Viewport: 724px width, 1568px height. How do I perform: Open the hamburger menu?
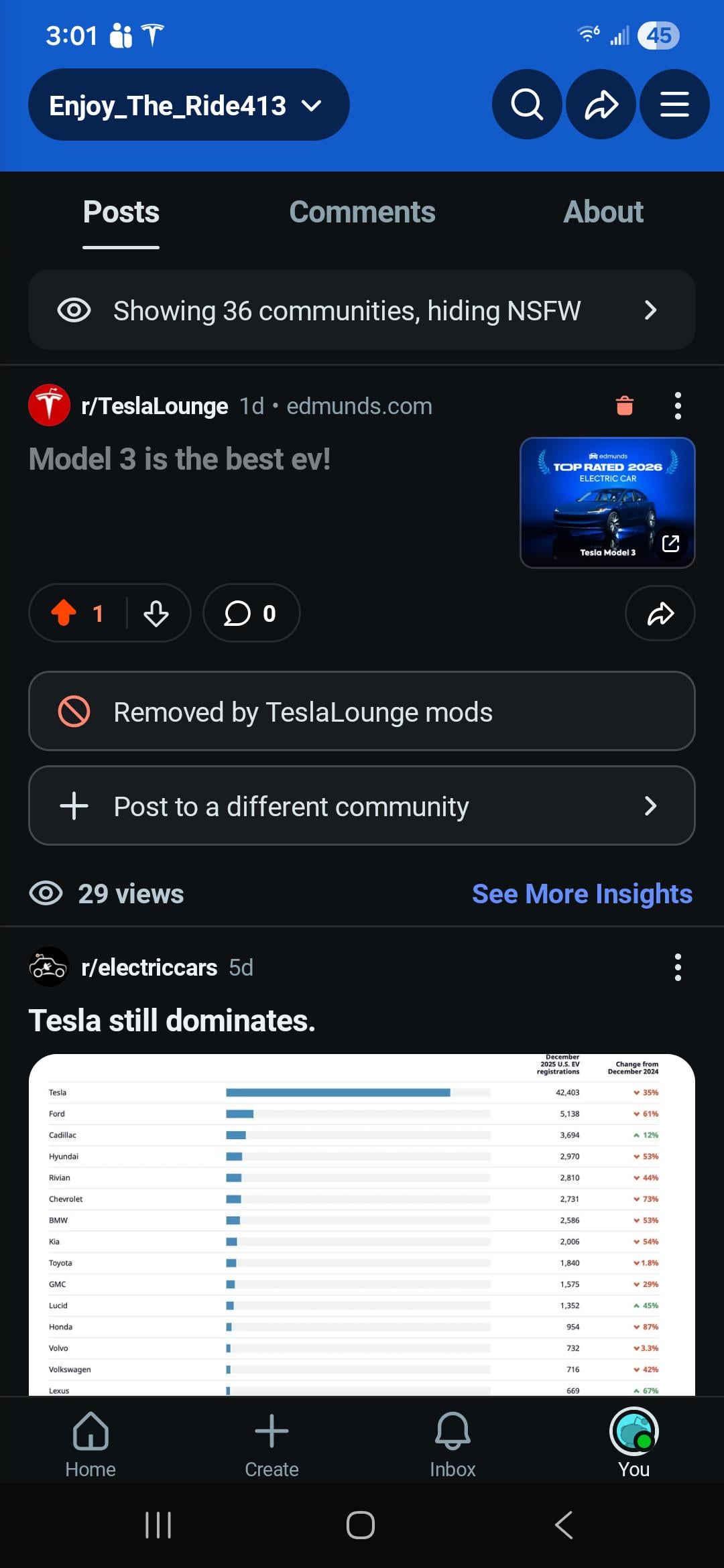point(674,105)
